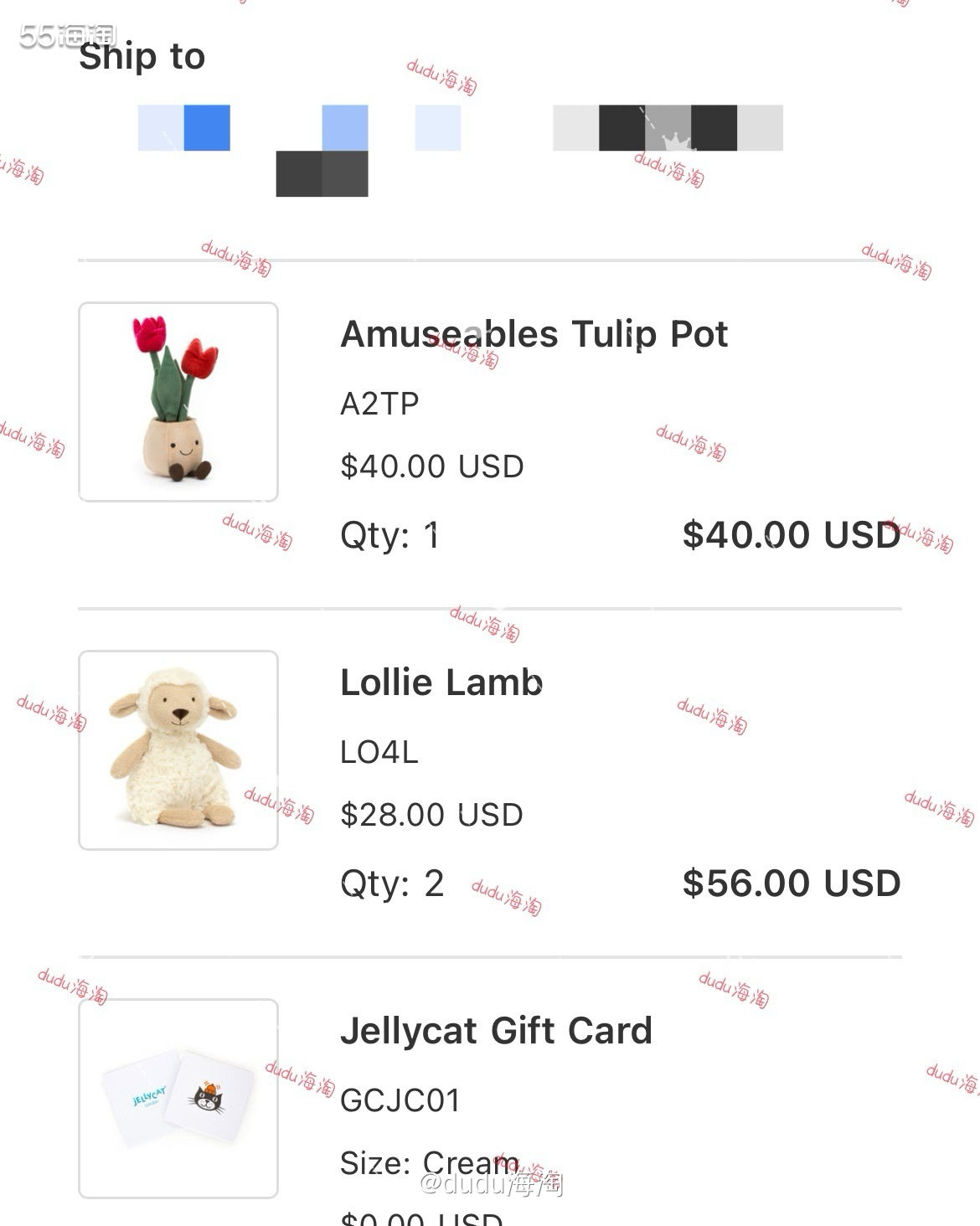Open the Amuseables Tulip Pot product image
Image resolution: width=980 pixels, height=1226 pixels.
point(178,402)
